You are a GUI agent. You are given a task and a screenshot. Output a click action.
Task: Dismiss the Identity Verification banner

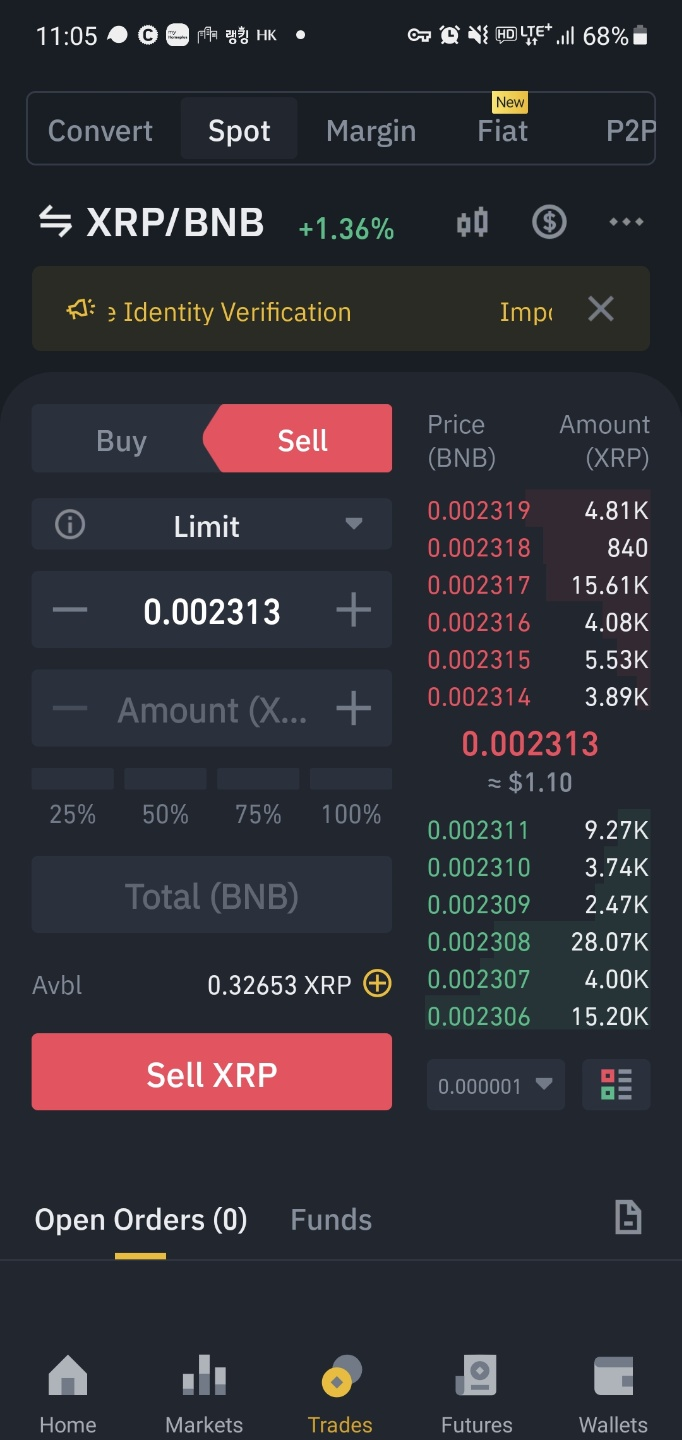(x=600, y=309)
